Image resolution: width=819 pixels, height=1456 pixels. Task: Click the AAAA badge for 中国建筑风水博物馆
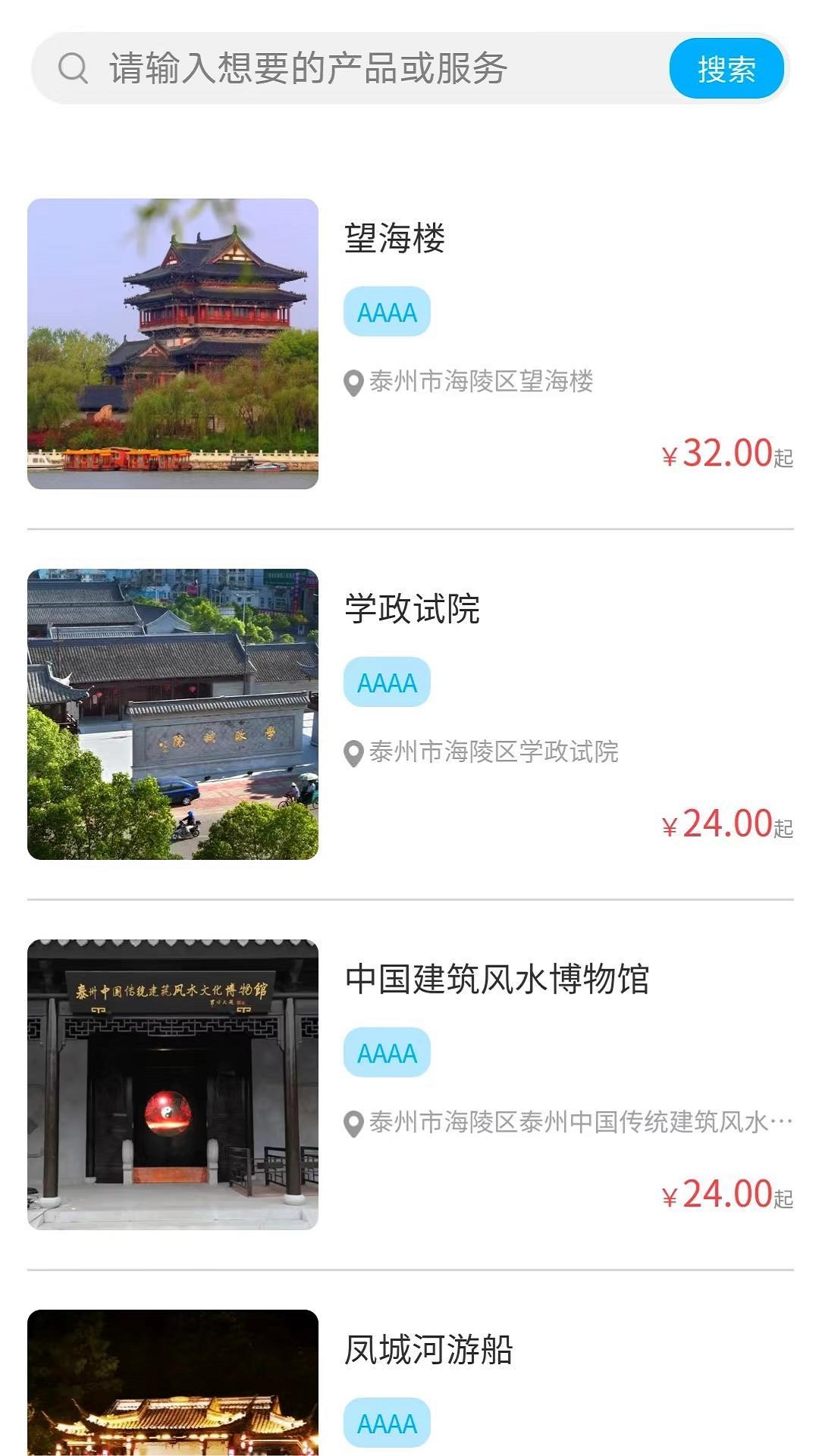(x=387, y=1050)
